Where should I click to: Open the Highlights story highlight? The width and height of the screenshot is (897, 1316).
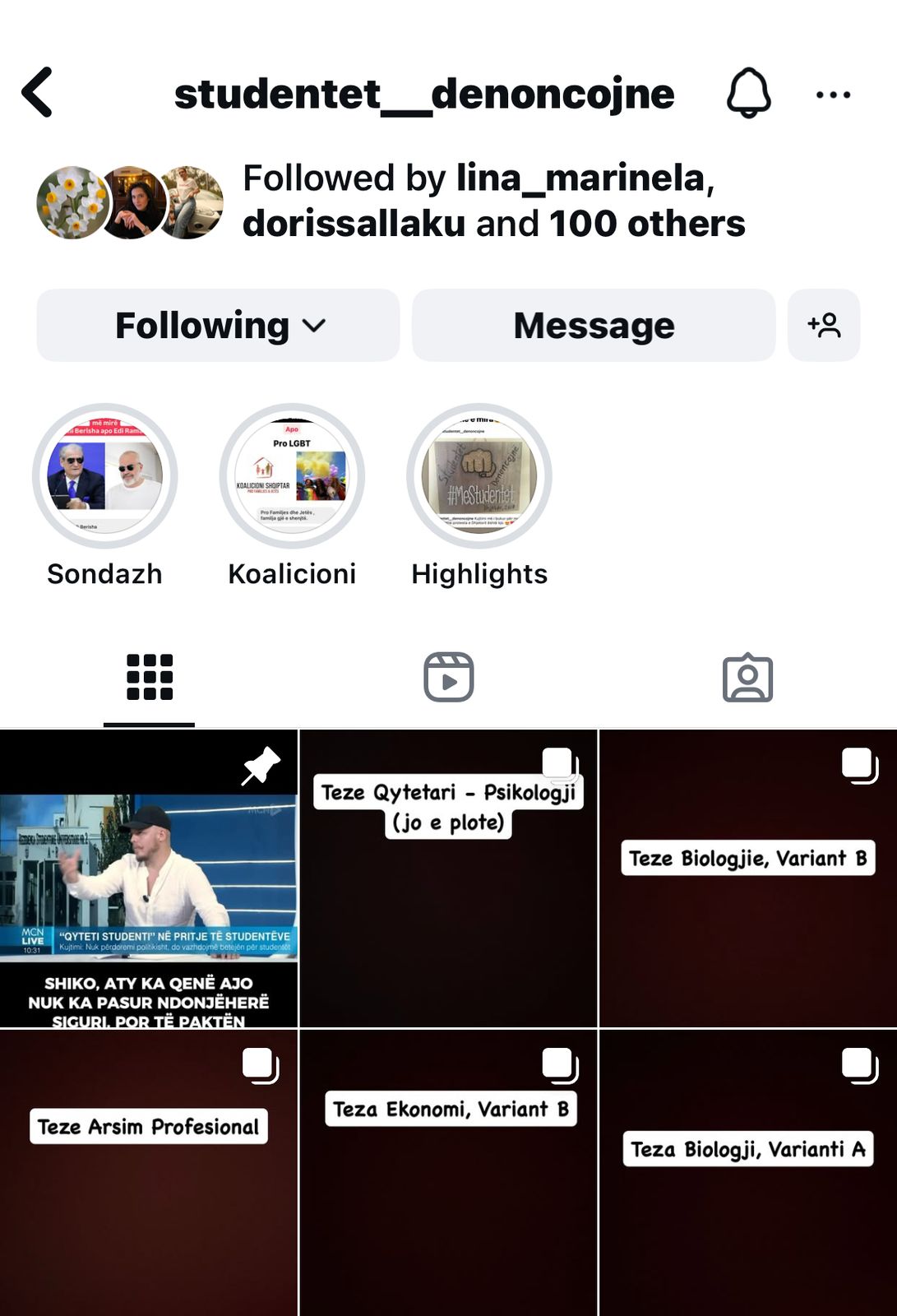pyautogui.click(x=479, y=476)
